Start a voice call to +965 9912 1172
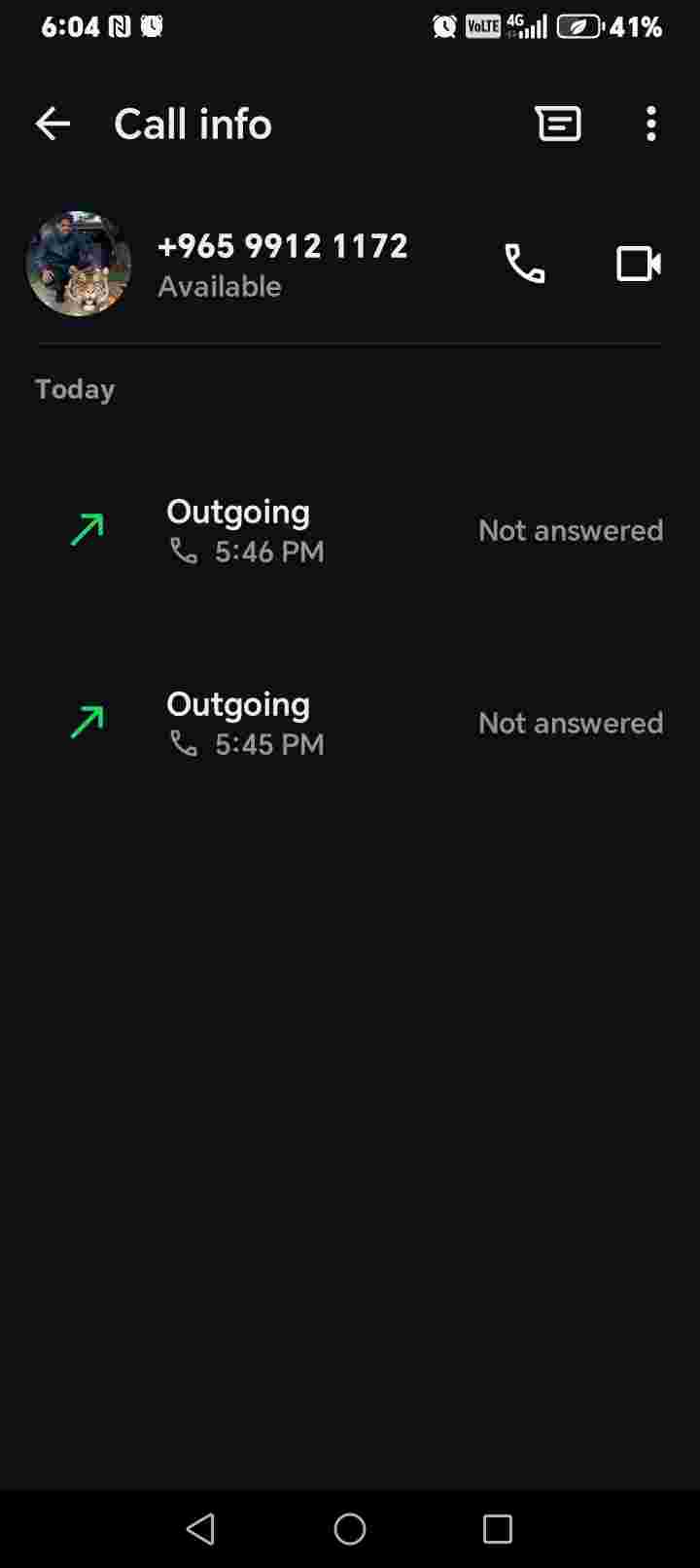The width and height of the screenshot is (700, 1568). [525, 264]
